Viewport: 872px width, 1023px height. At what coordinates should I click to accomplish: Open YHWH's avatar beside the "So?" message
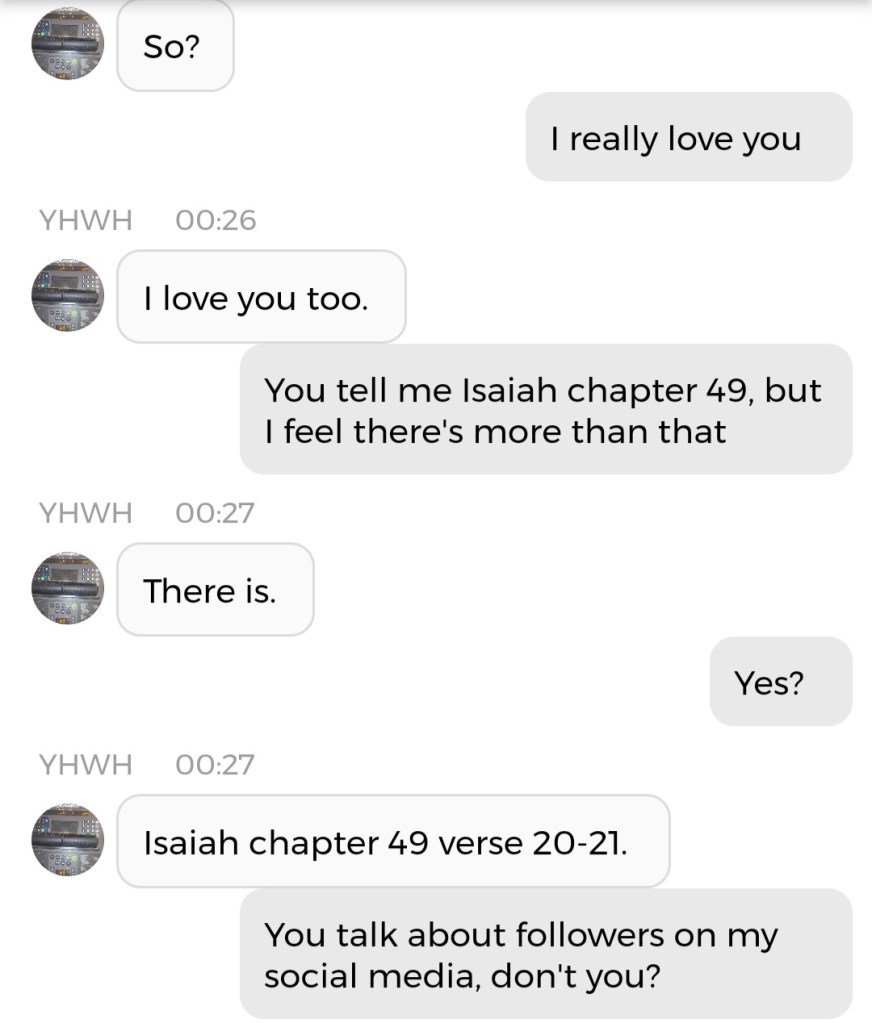coord(68,45)
